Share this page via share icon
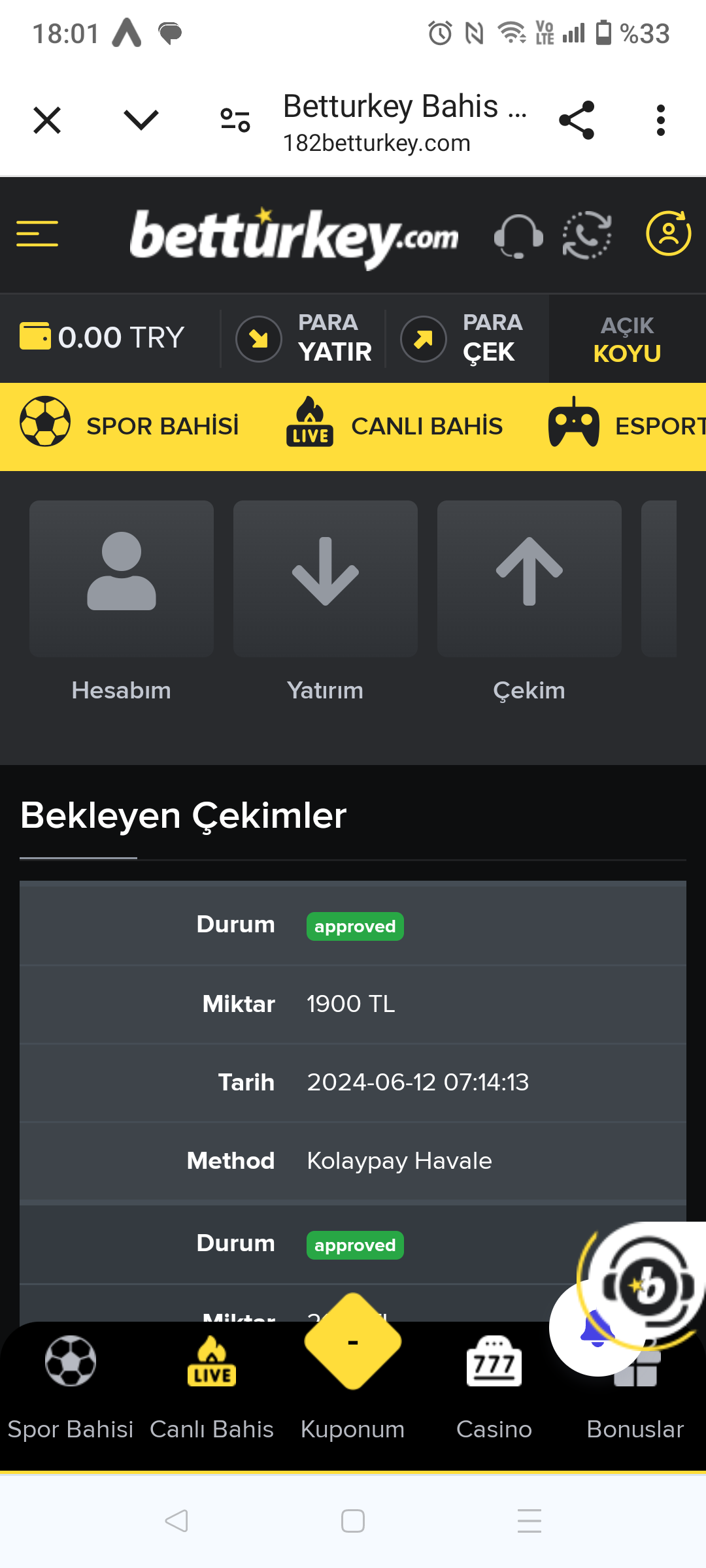Viewport: 706px width, 1568px height. pyautogui.click(x=577, y=120)
